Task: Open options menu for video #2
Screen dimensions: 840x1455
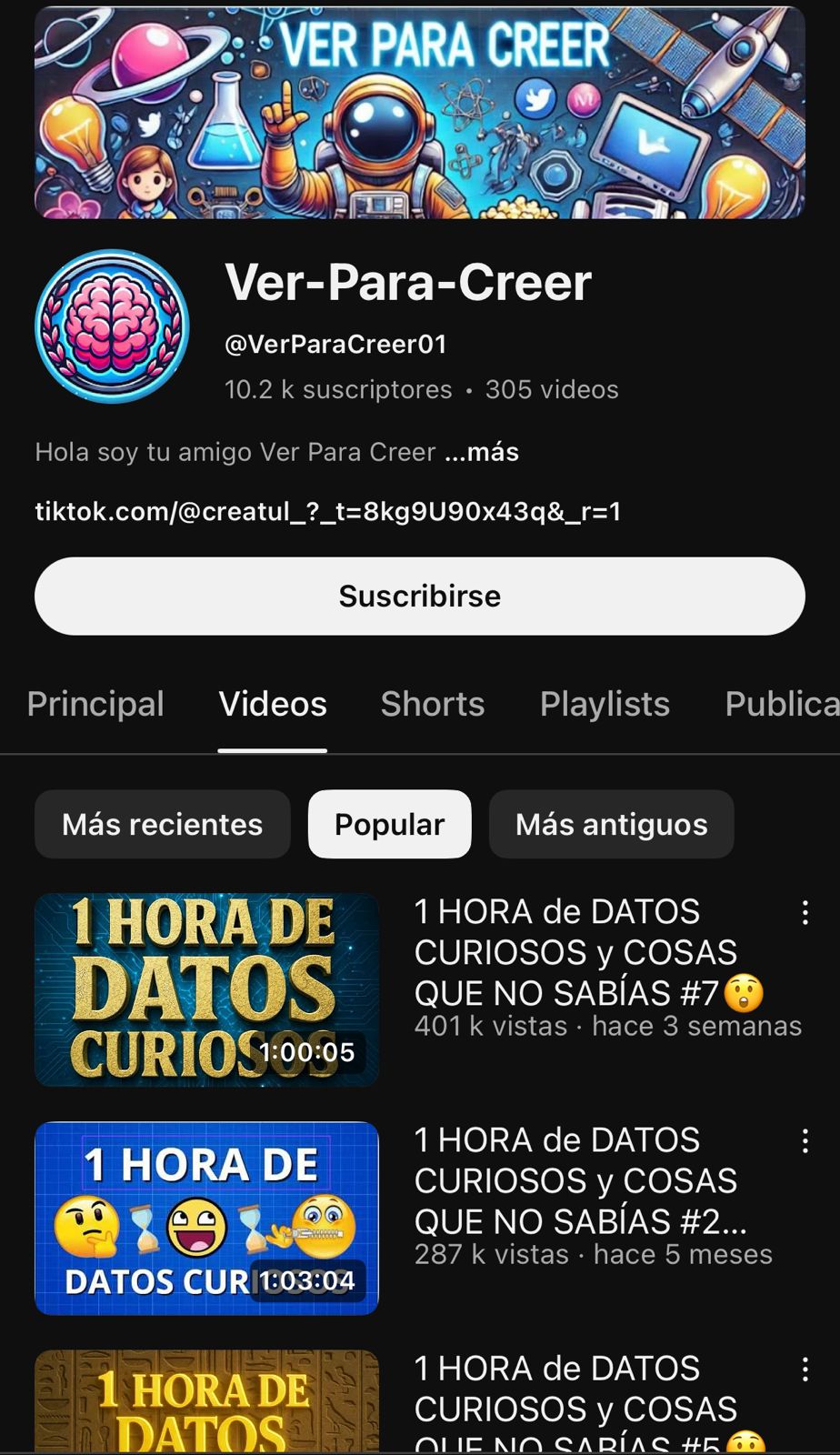Action: 805,1141
